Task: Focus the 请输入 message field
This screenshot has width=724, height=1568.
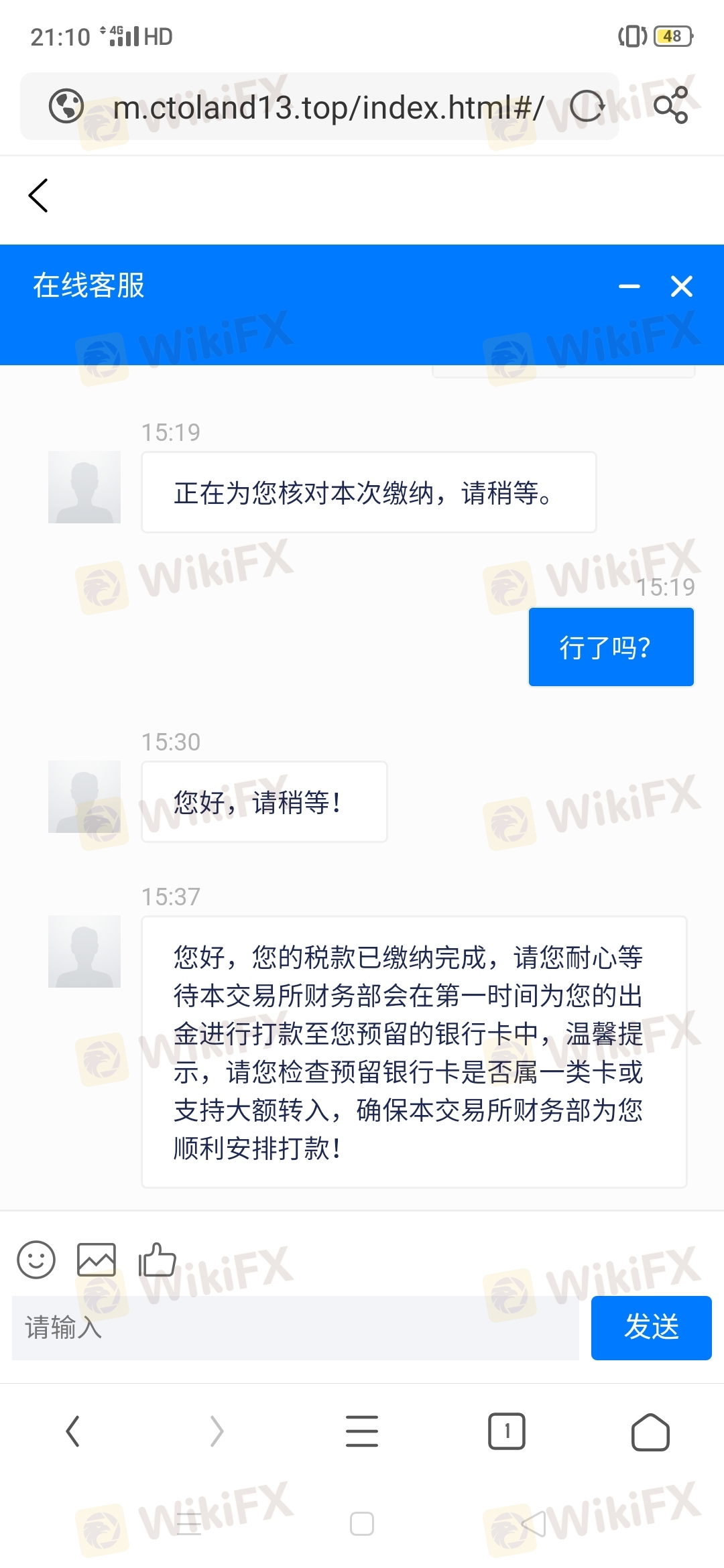Action: [x=296, y=1327]
